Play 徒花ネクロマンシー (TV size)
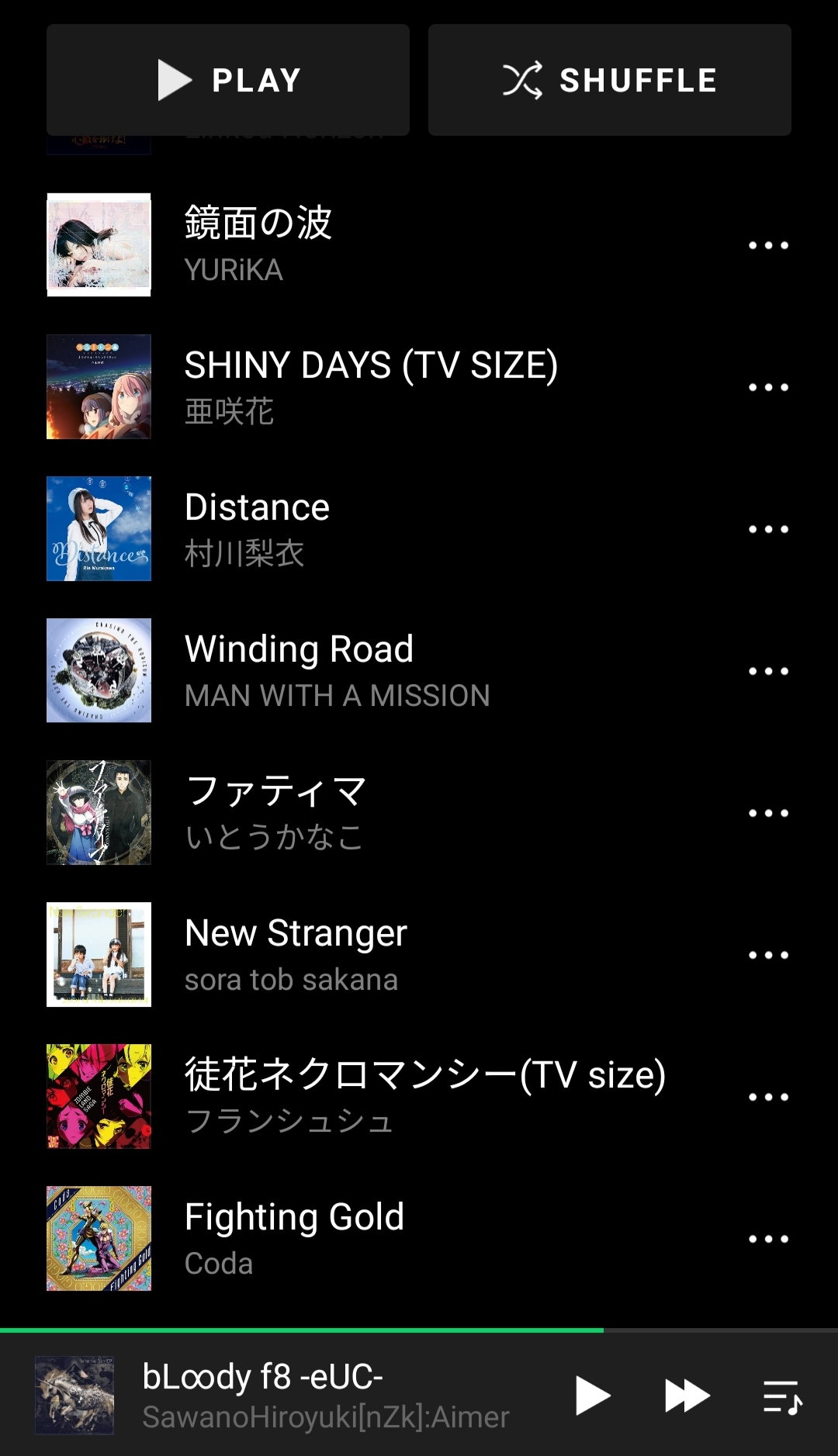This screenshot has width=838, height=1456. 424,1096
